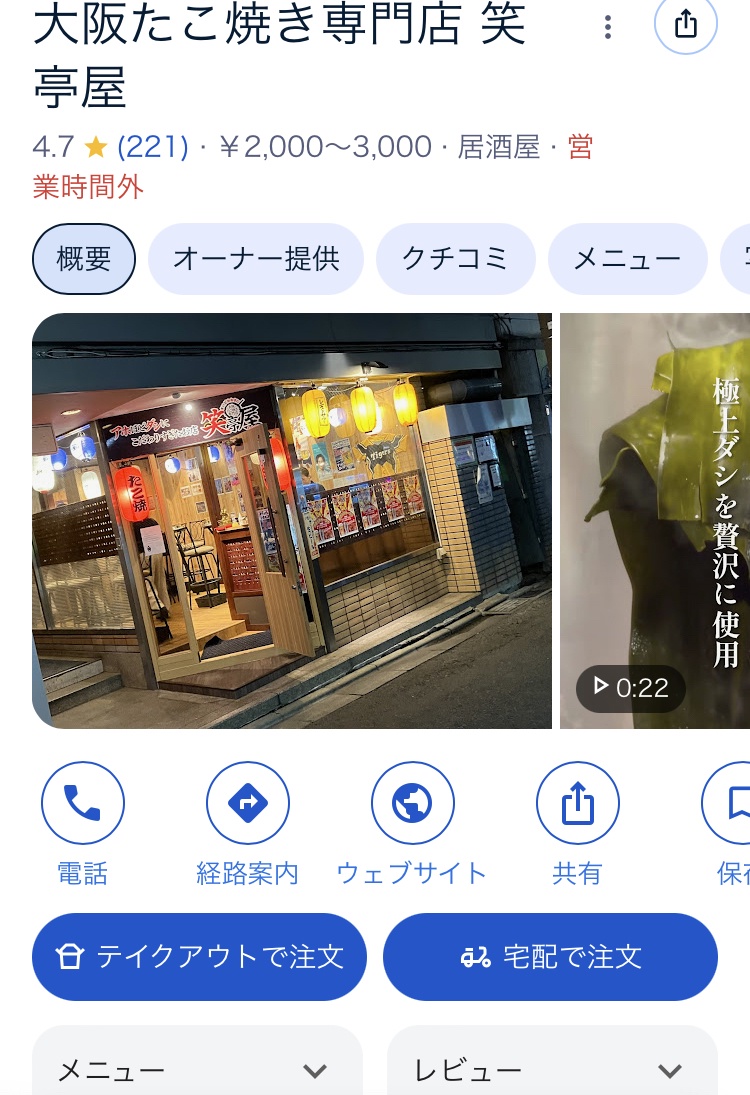Open the three-dot overflow menu
Screen dimensions: 750x1095
[x=607, y=27]
